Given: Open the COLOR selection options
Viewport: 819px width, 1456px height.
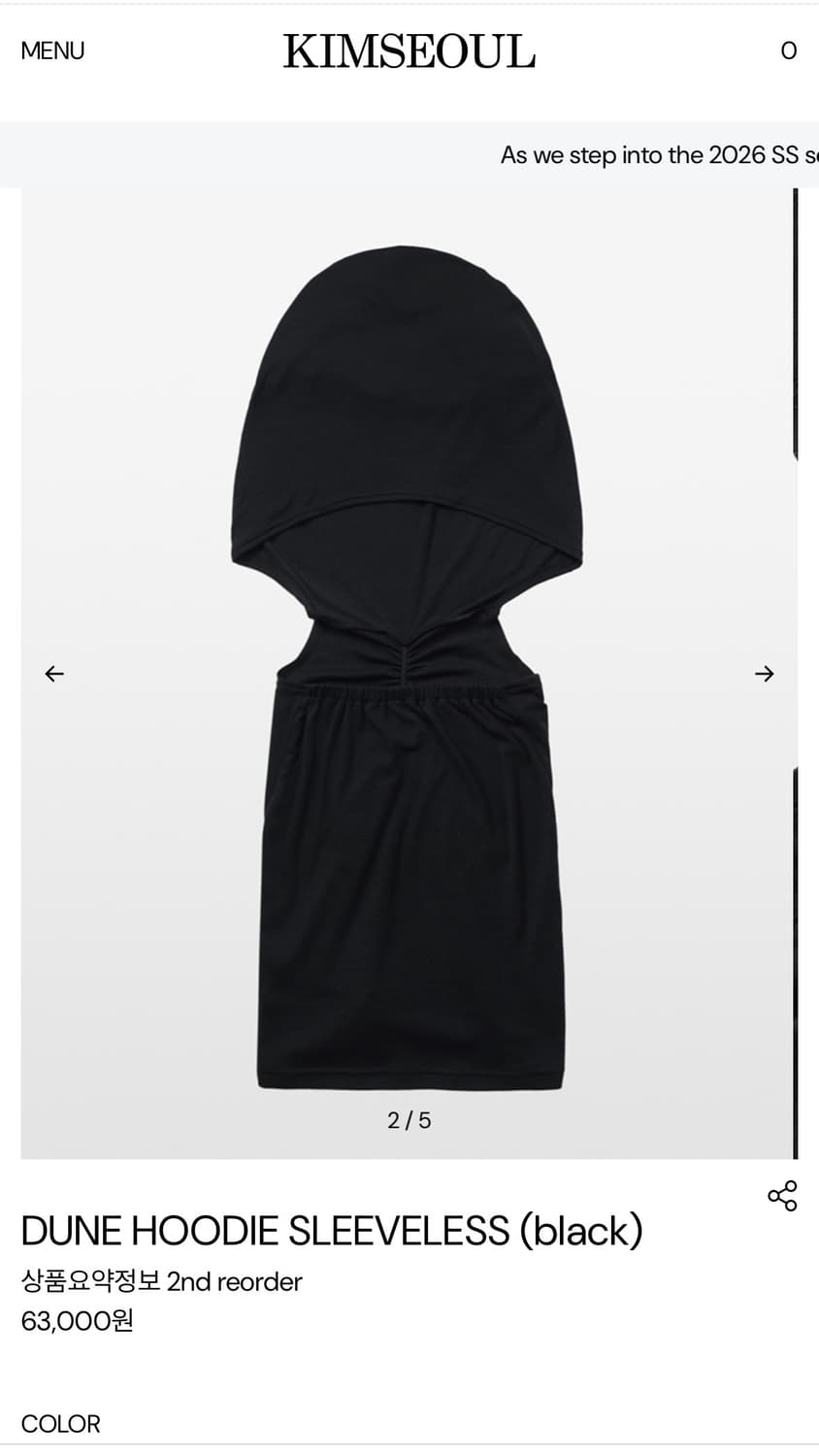Looking at the screenshot, I should tap(62, 1423).
